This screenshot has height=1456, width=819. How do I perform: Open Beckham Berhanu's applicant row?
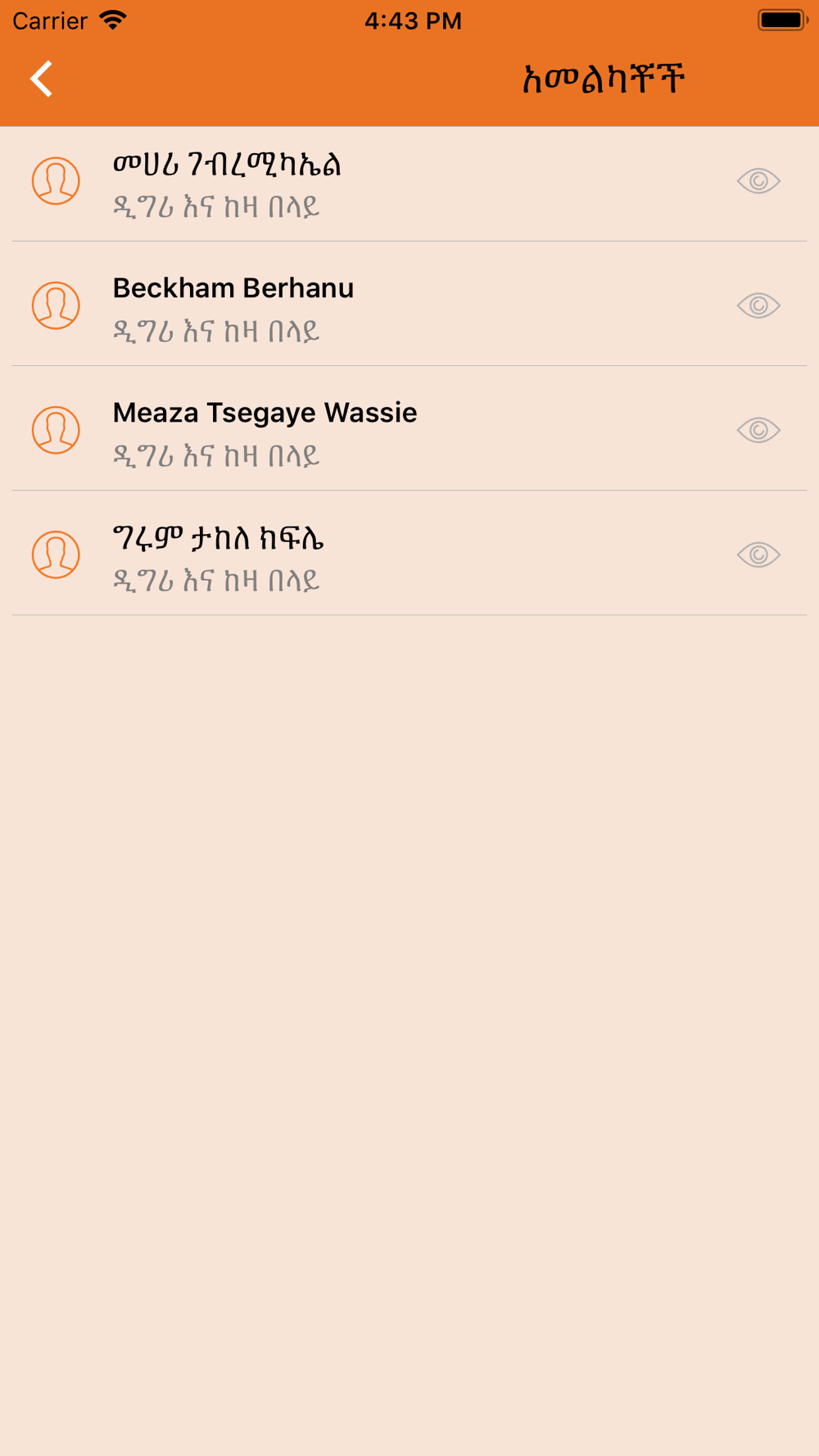pos(409,305)
